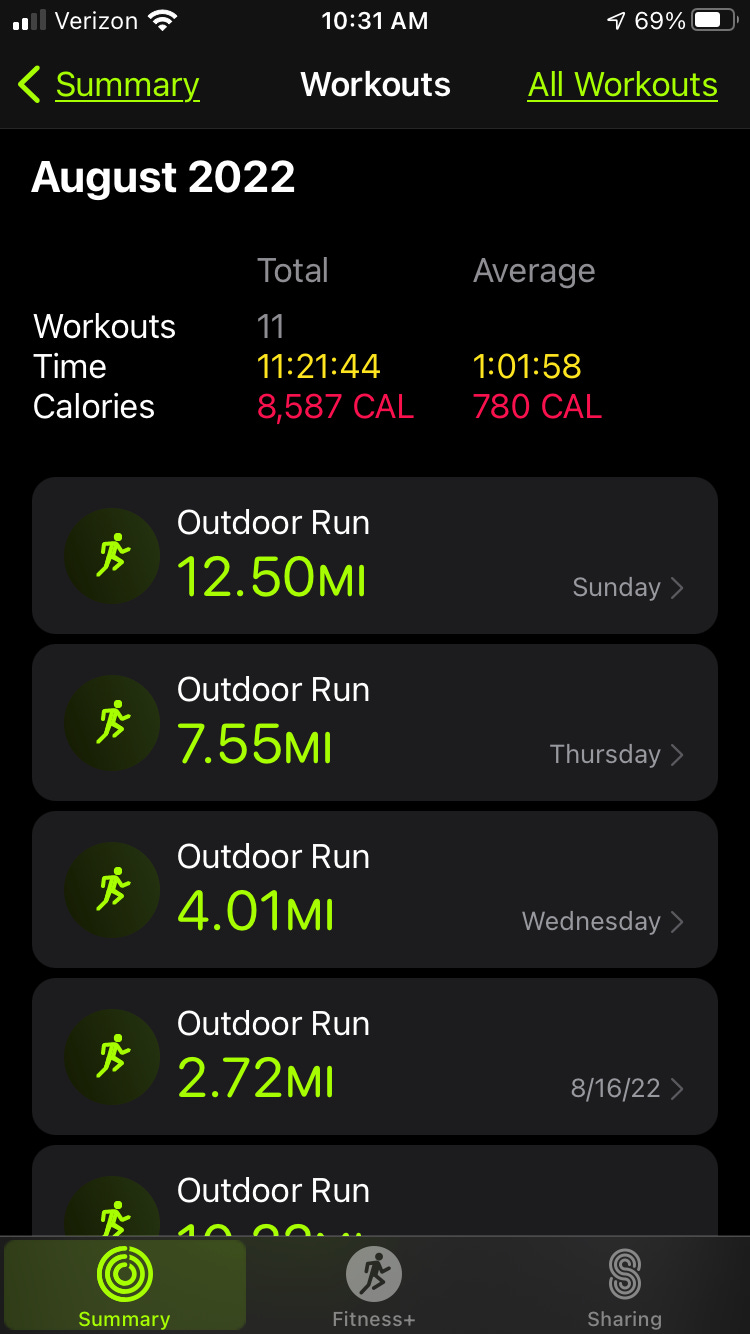Open the All Workouts filter

tap(622, 85)
